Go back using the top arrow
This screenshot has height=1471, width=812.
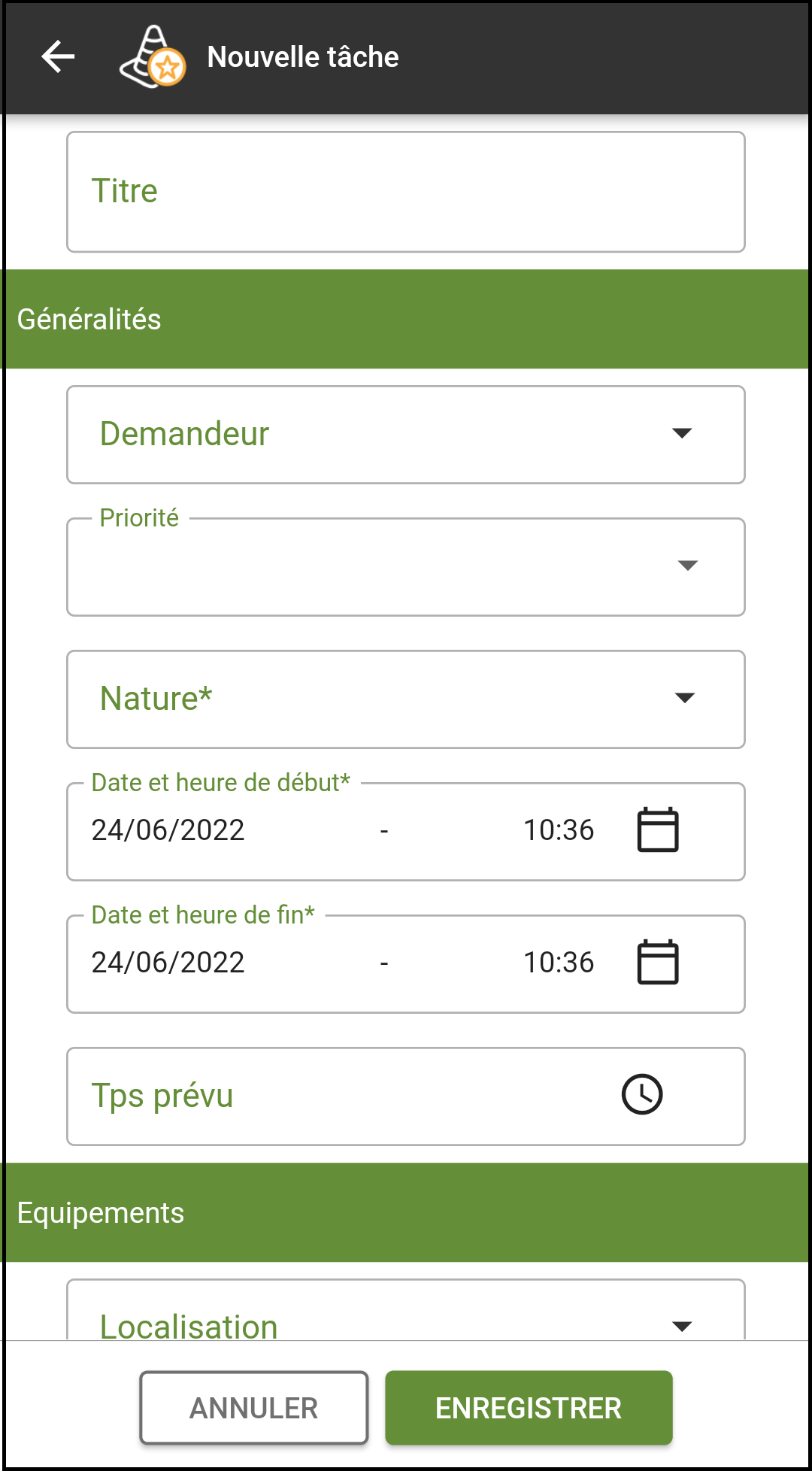point(58,57)
